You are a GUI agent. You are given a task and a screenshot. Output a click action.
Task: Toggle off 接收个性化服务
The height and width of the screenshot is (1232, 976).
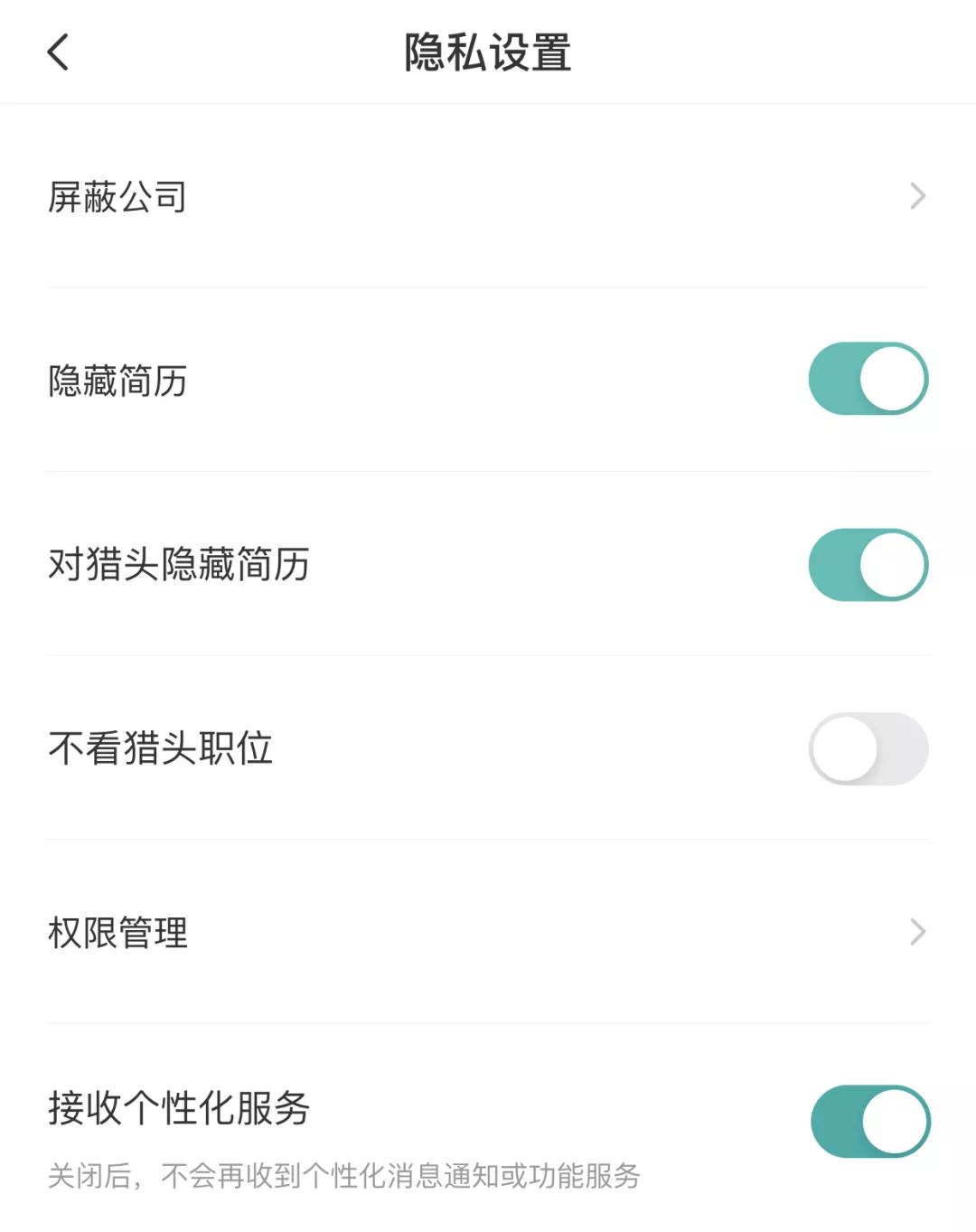(x=868, y=1121)
